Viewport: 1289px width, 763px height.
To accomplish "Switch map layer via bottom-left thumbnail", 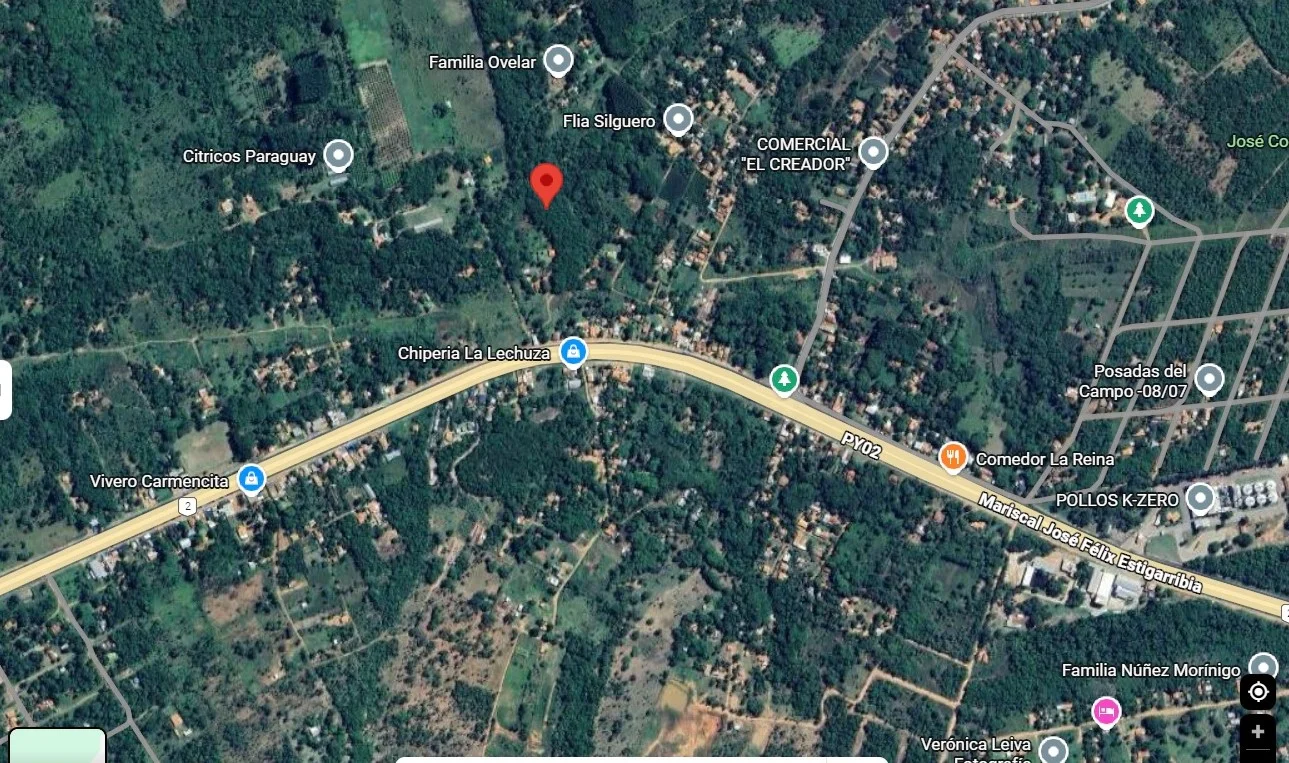I will tap(57, 745).
